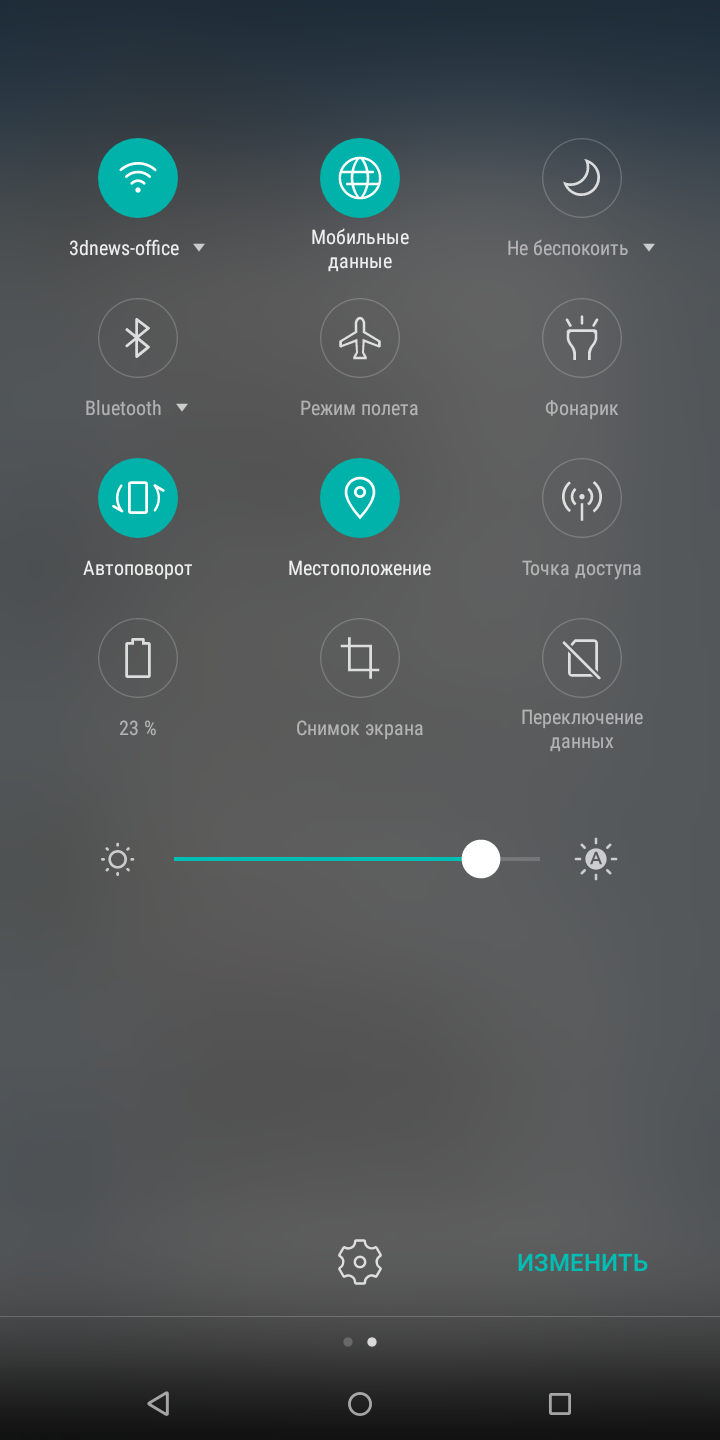Enable Режим полета
Image resolution: width=720 pixels, height=1440 pixels.
click(x=360, y=338)
